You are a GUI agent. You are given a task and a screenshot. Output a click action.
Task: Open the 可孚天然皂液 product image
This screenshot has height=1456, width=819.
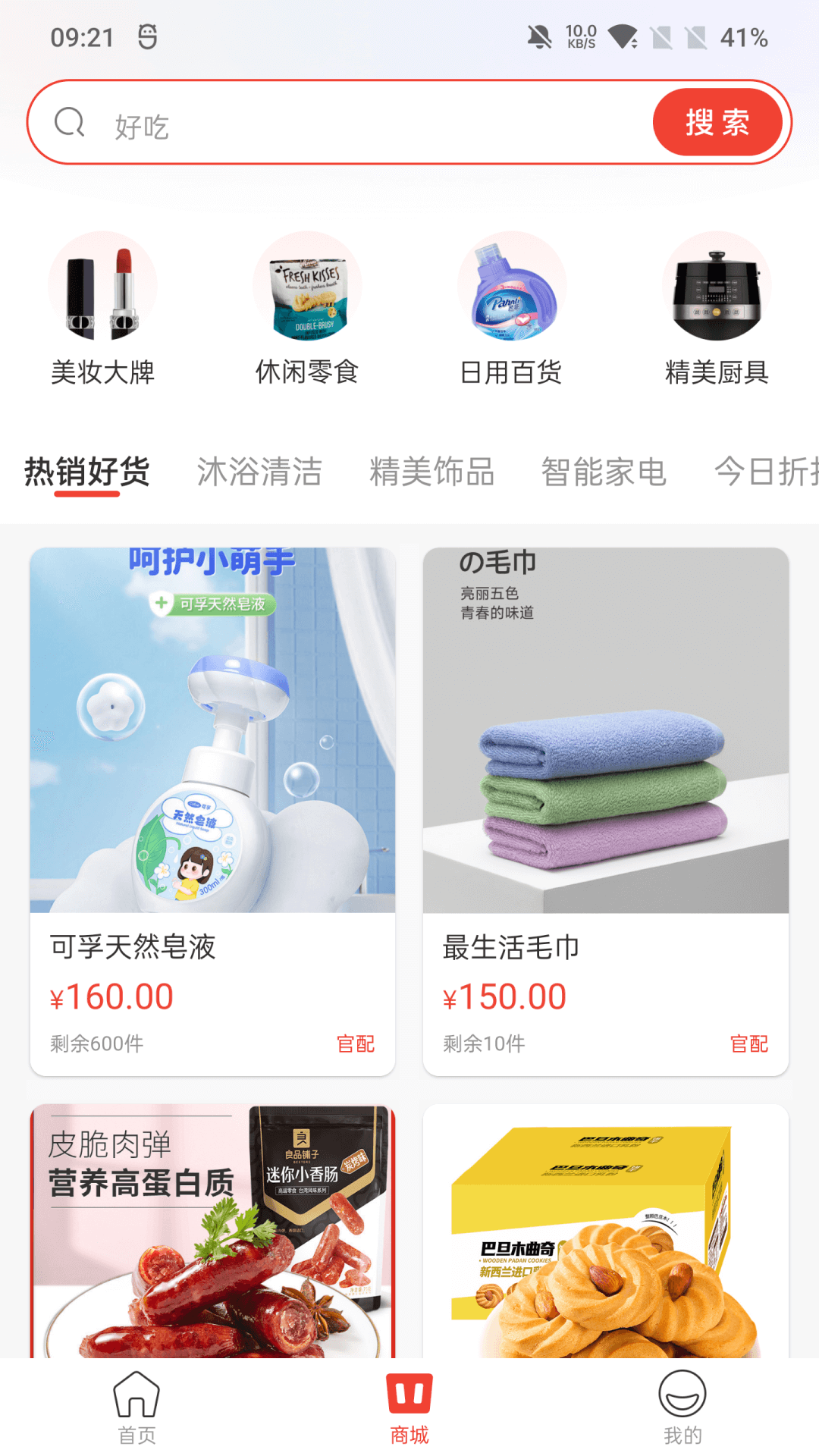point(212,728)
